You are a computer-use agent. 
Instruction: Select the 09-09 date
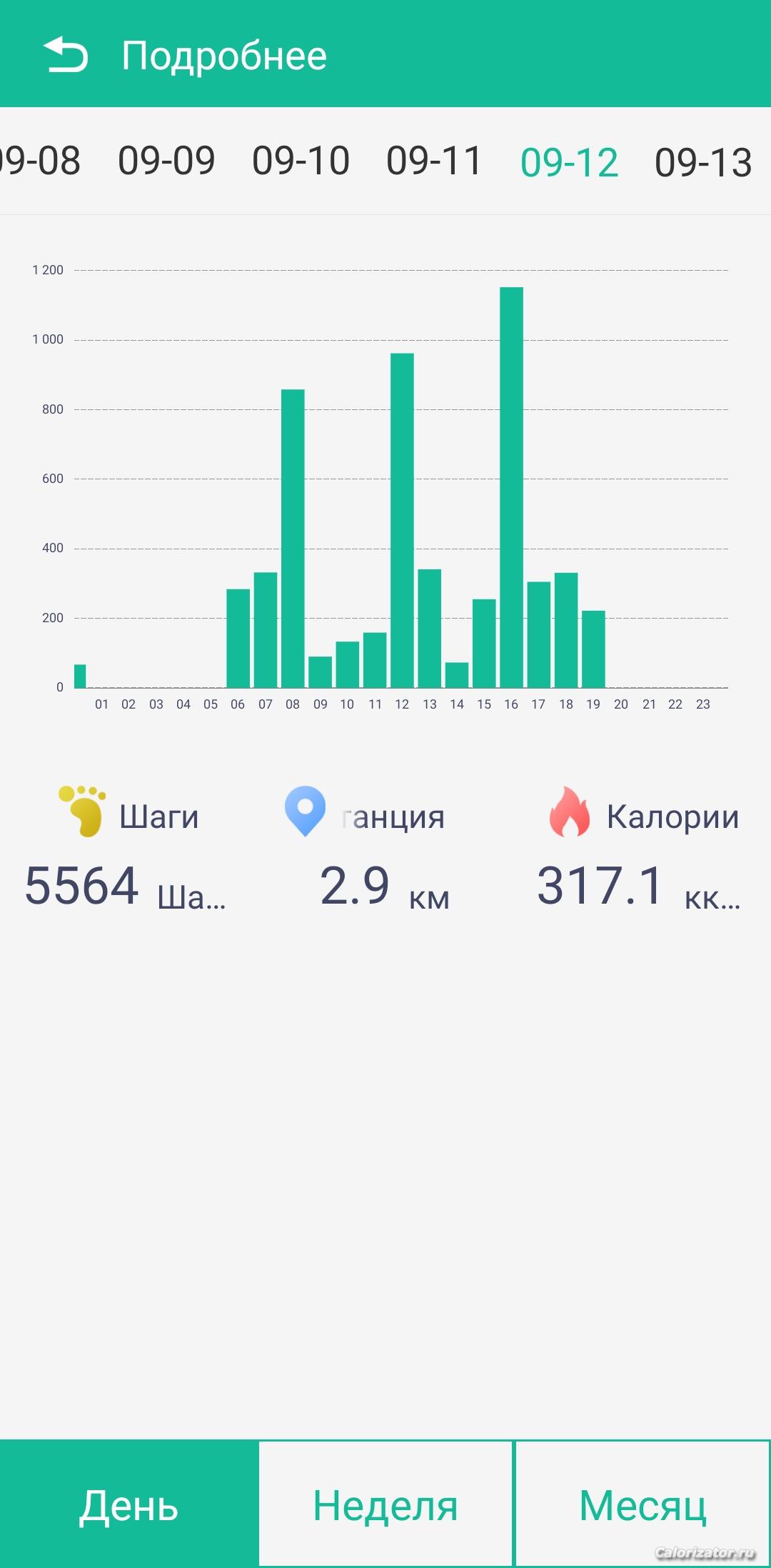[x=166, y=161]
